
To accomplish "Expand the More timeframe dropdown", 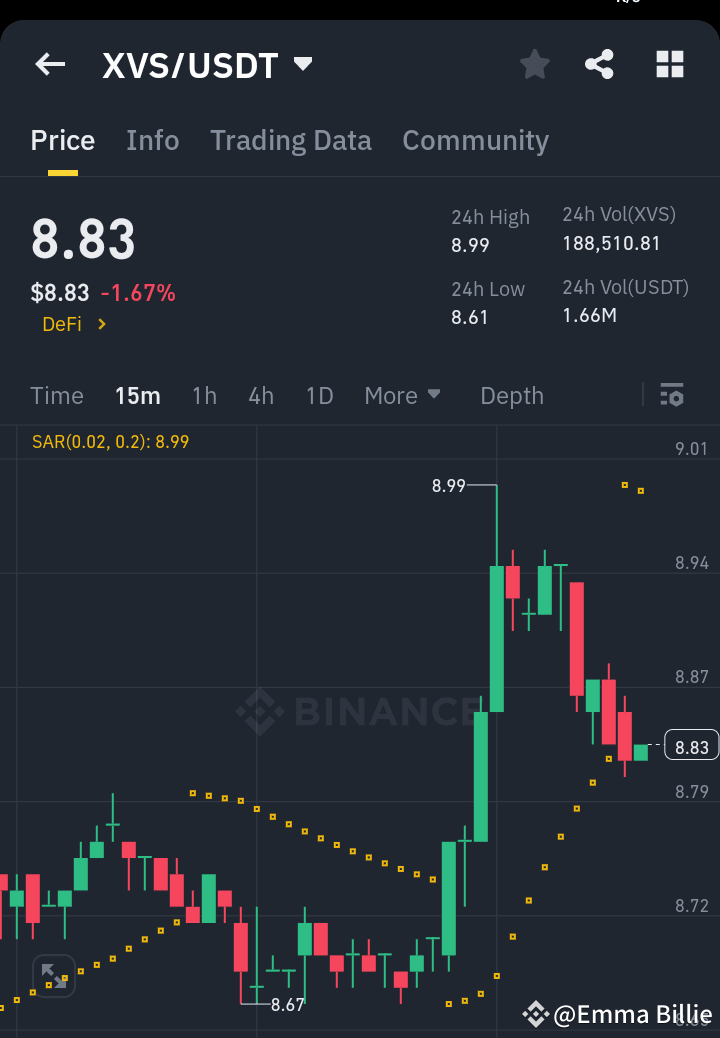I will (x=402, y=396).
